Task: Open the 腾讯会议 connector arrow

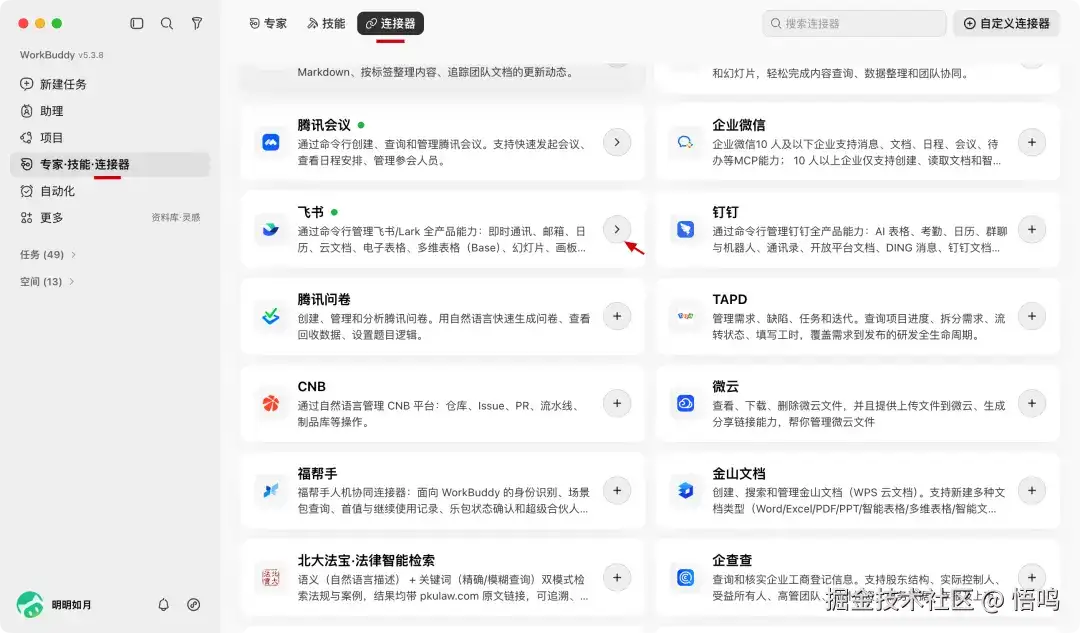Action: pos(617,143)
